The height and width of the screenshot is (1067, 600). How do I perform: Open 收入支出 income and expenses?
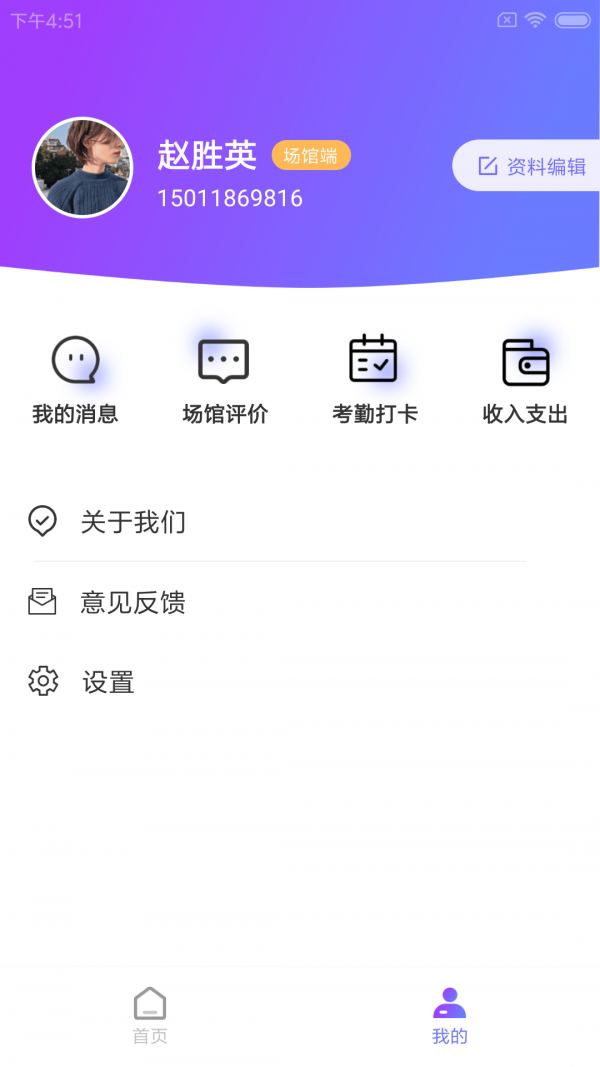[525, 380]
